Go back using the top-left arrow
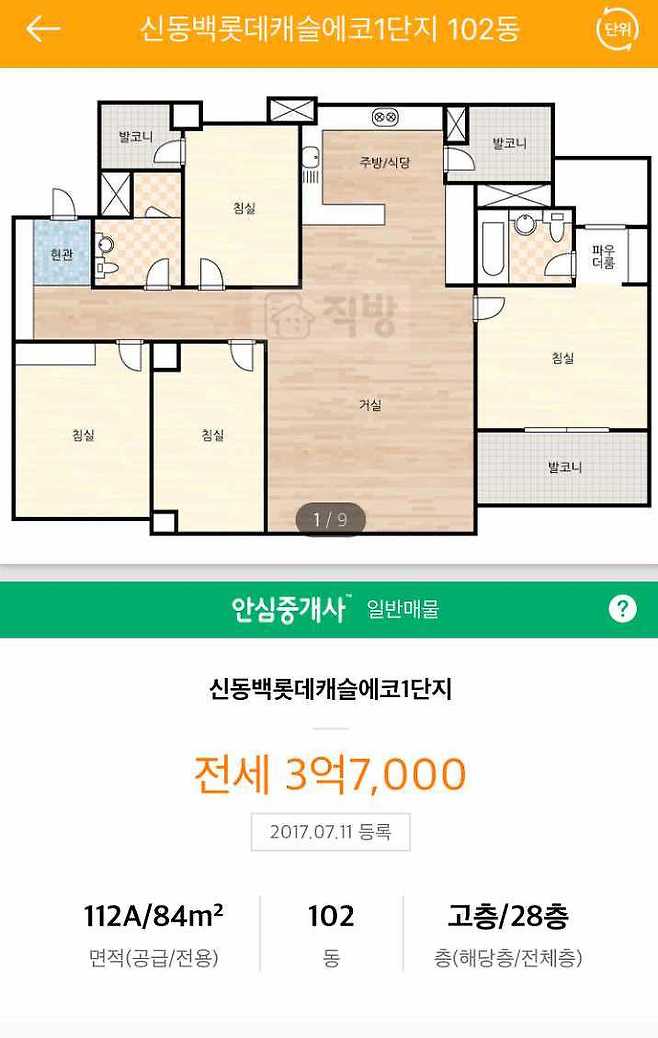This screenshot has width=658, height=1038. (x=42, y=29)
